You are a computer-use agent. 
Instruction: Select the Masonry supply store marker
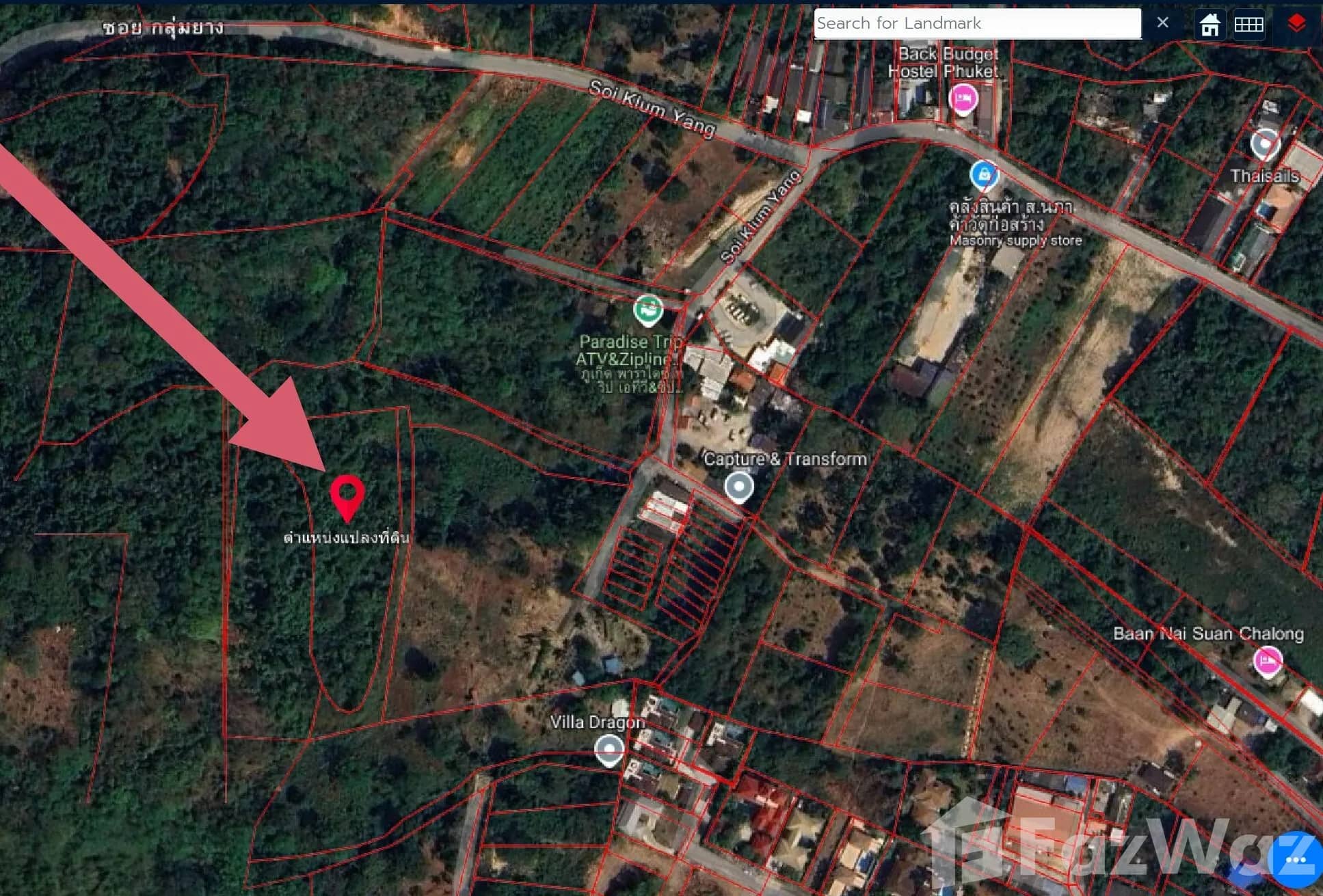[x=983, y=175]
